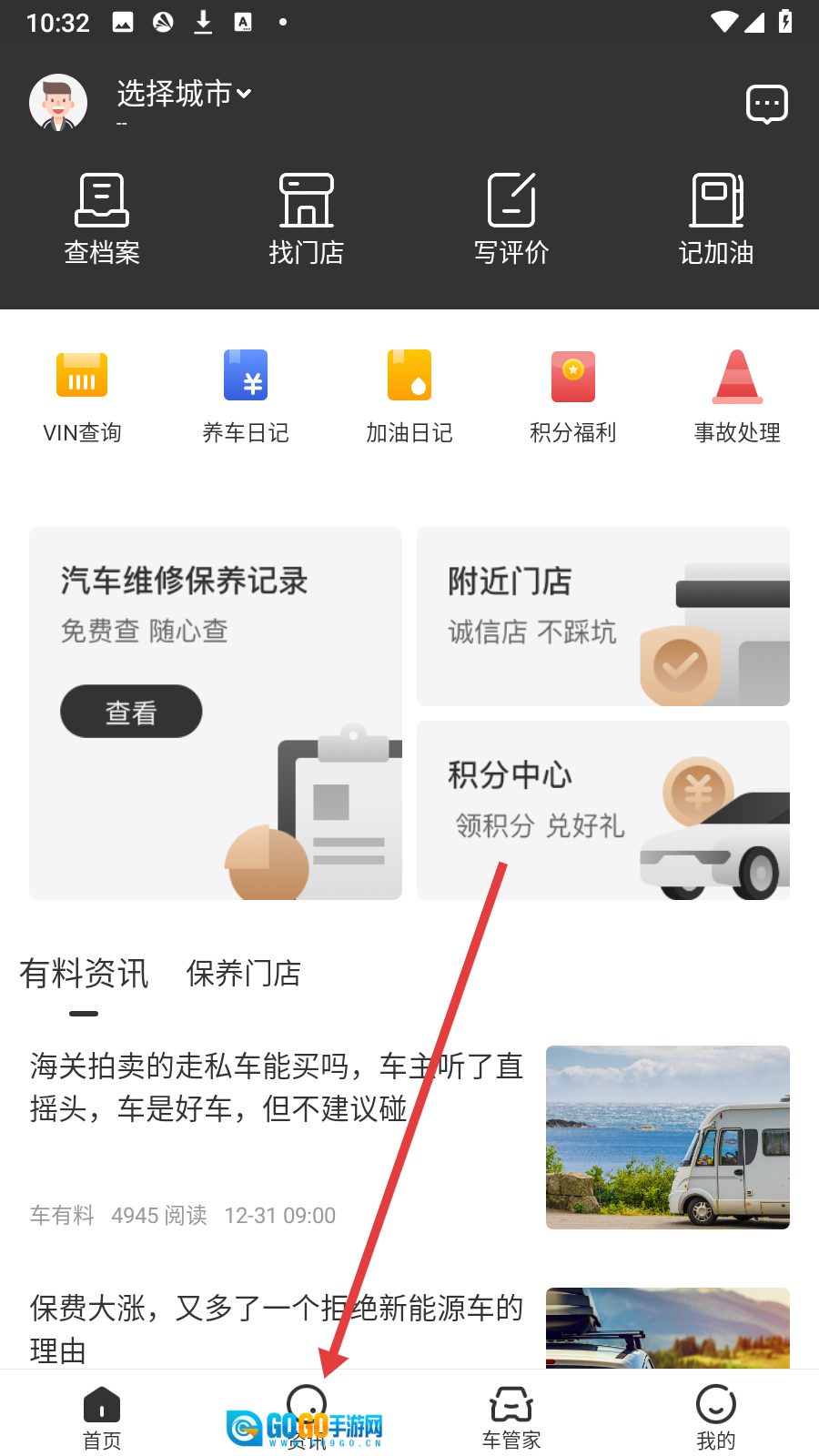Open 找门店 shortcut
This screenshot has height=1456, width=819.
[307, 218]
